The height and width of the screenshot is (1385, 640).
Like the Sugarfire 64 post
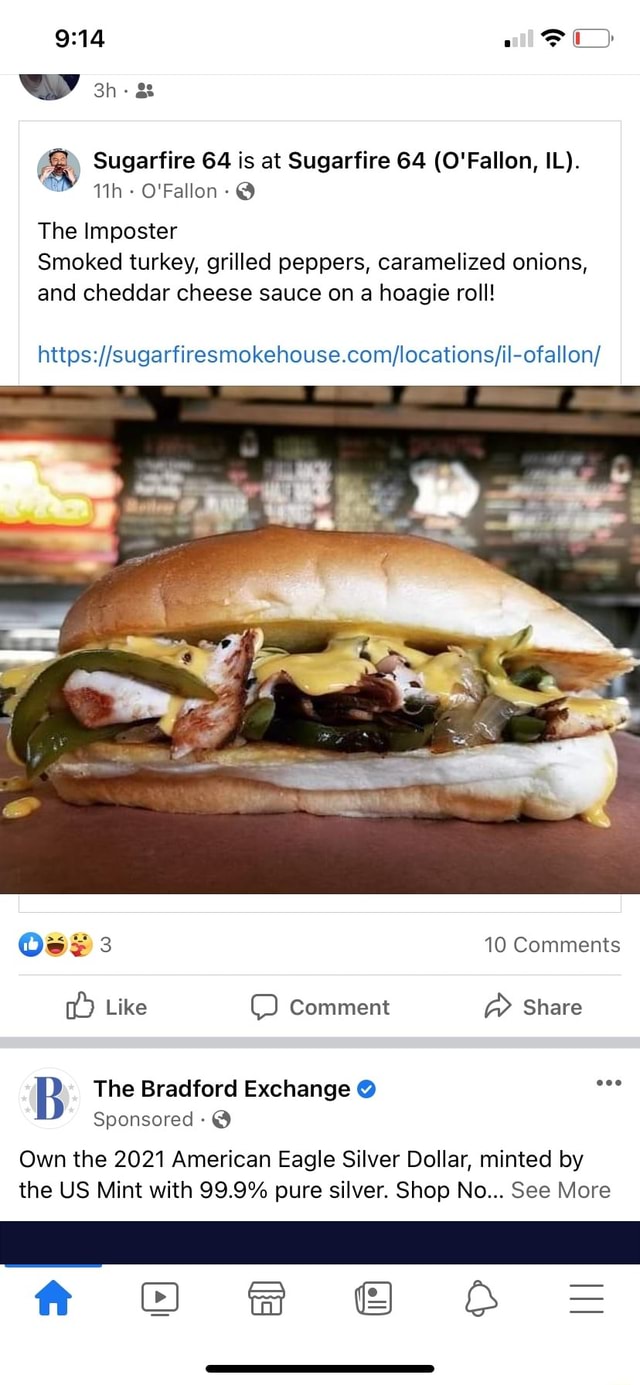[106, 1007]
